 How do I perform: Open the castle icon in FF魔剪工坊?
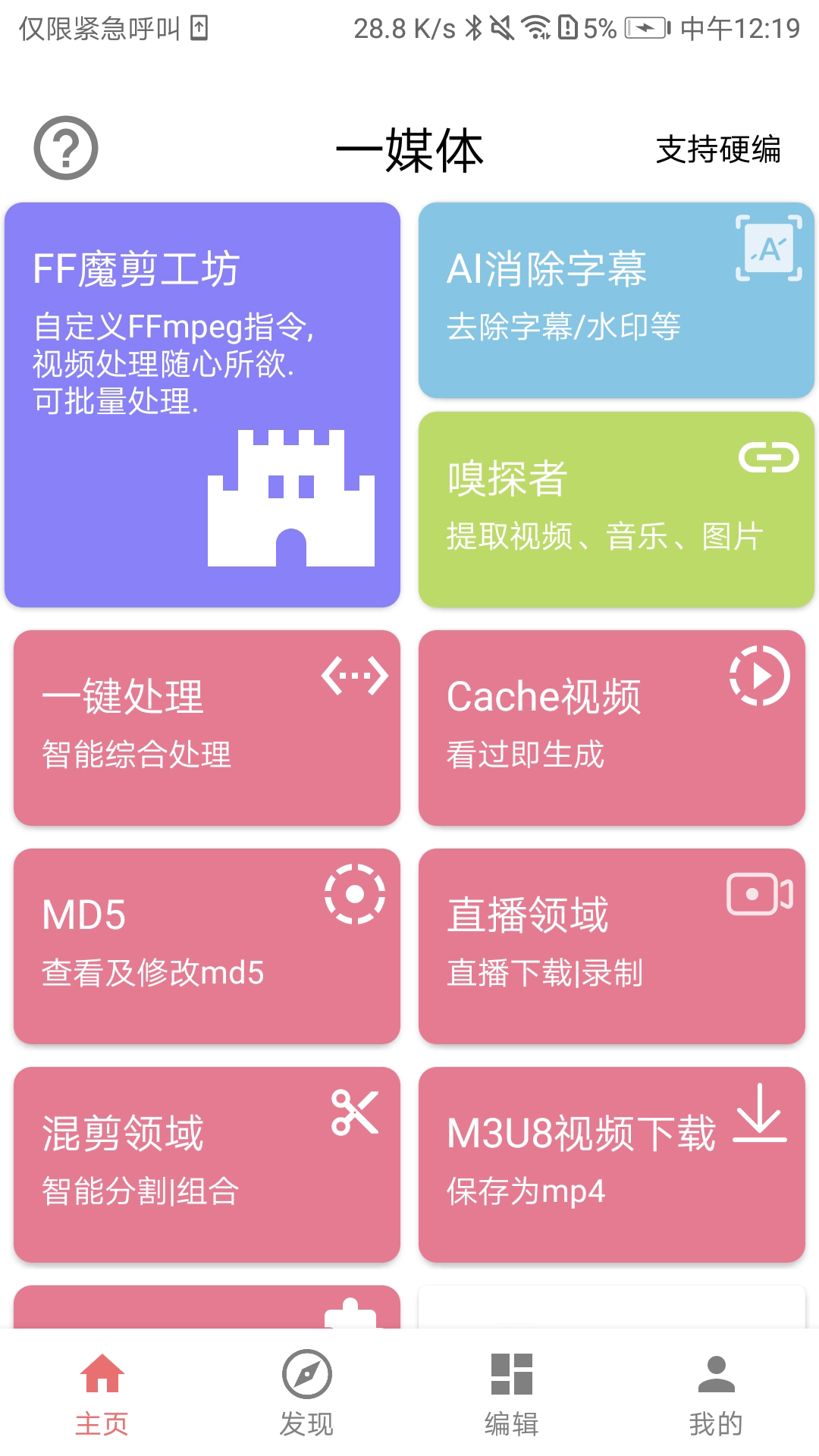point(290,500)
